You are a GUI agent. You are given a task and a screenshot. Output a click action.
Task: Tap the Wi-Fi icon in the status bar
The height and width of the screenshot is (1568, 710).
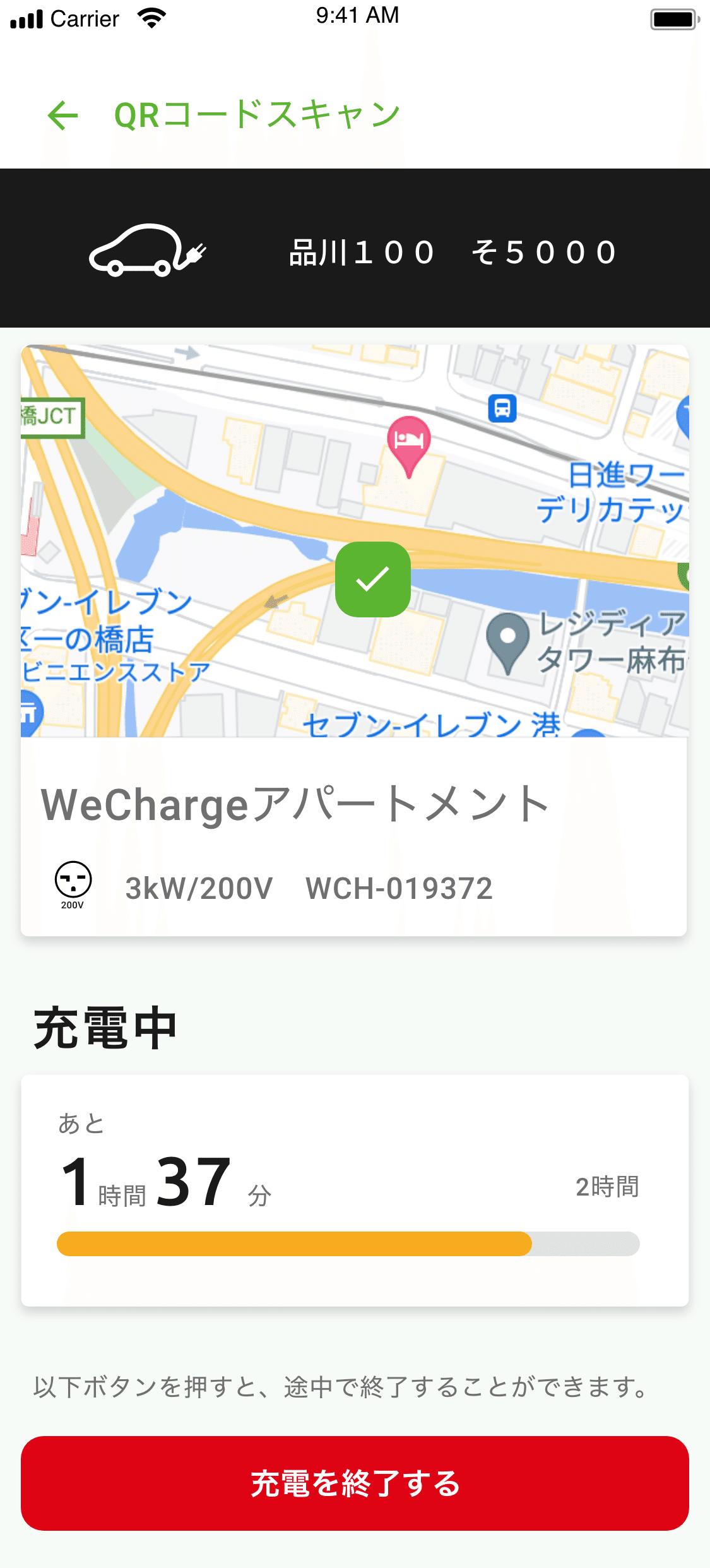(151, 17)
